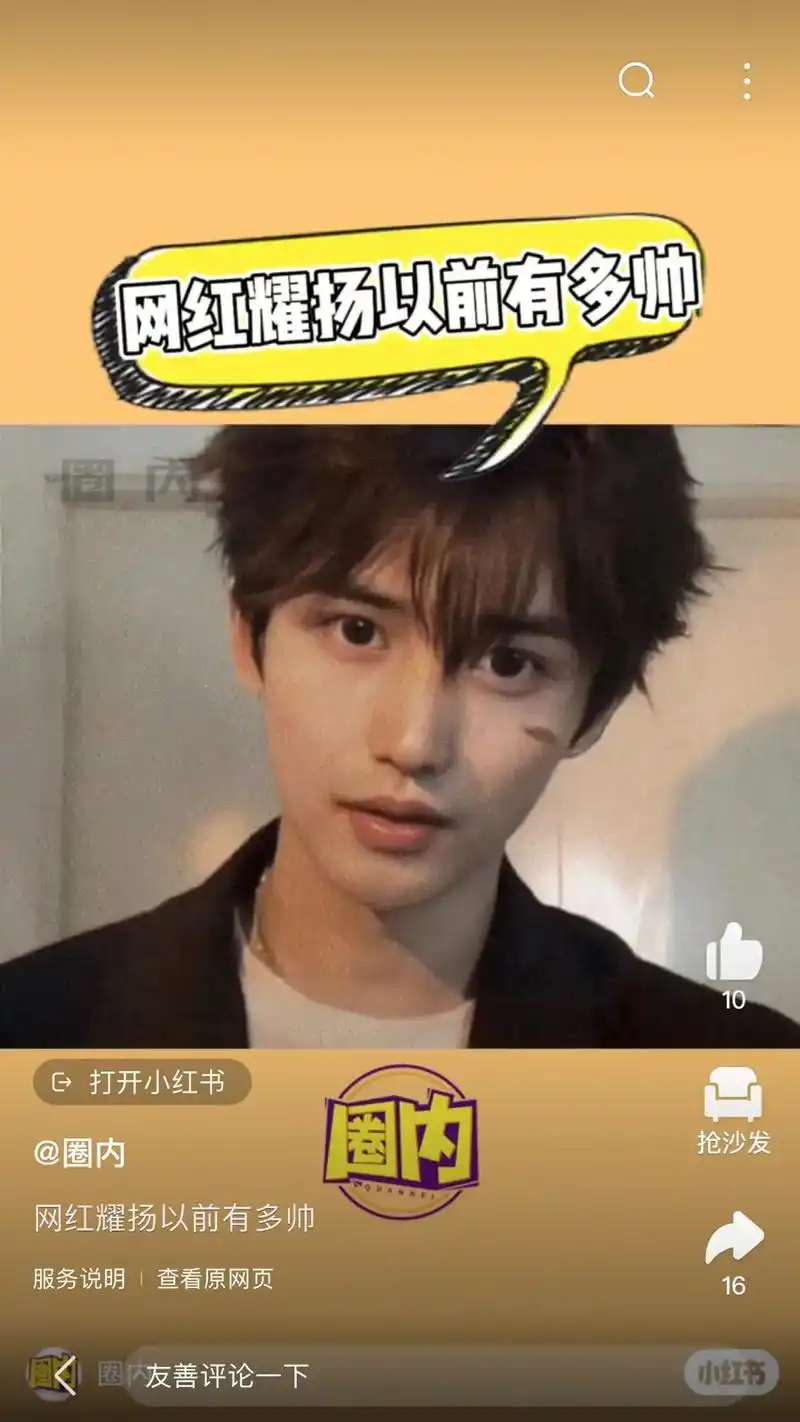The height and width of the screenshot is (1422, 800).
Task: Tap the 打开小红书 button
Action: [142, 1082]
